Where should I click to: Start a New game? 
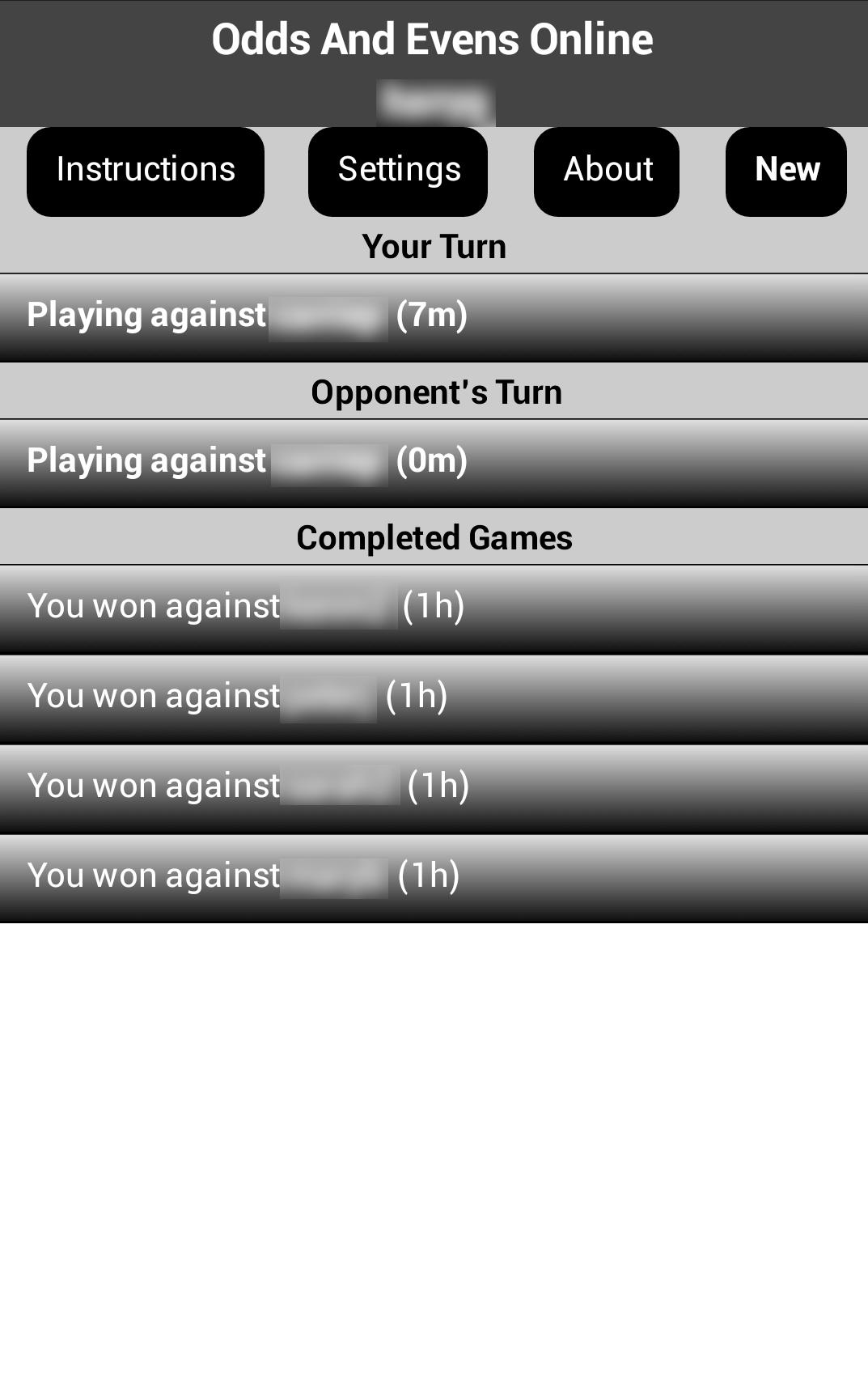785,172
